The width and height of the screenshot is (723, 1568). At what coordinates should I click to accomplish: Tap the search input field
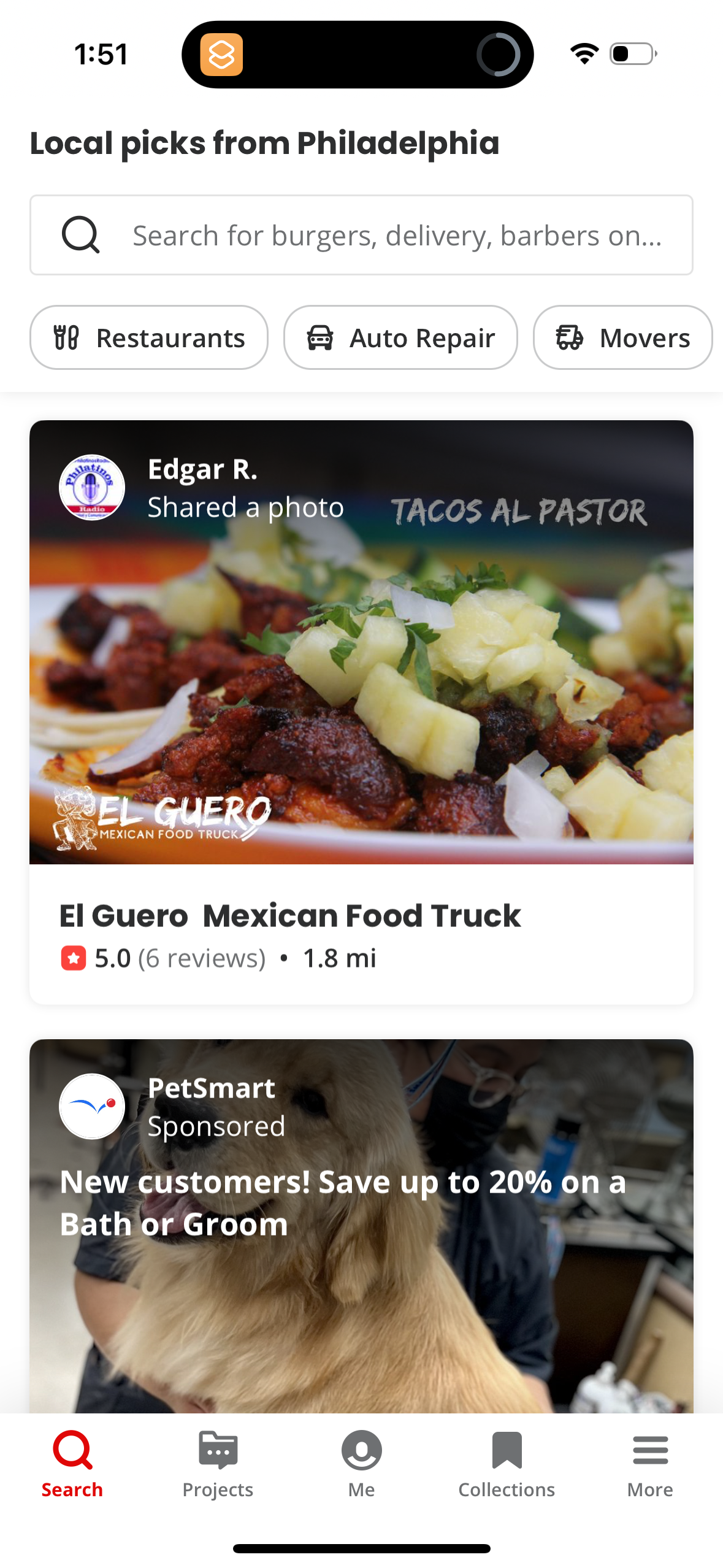click(x=392, y=234)
